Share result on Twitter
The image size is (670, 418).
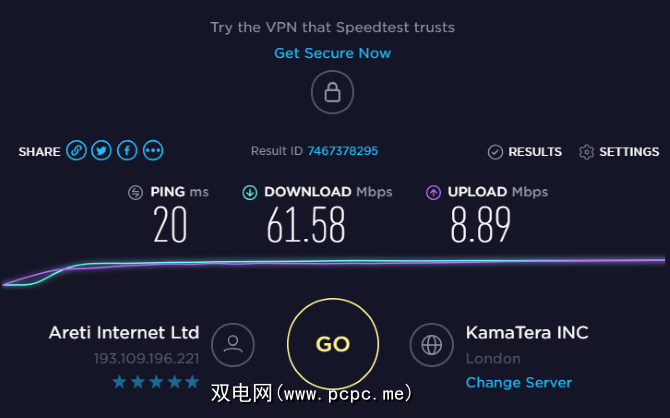[101, 151]
